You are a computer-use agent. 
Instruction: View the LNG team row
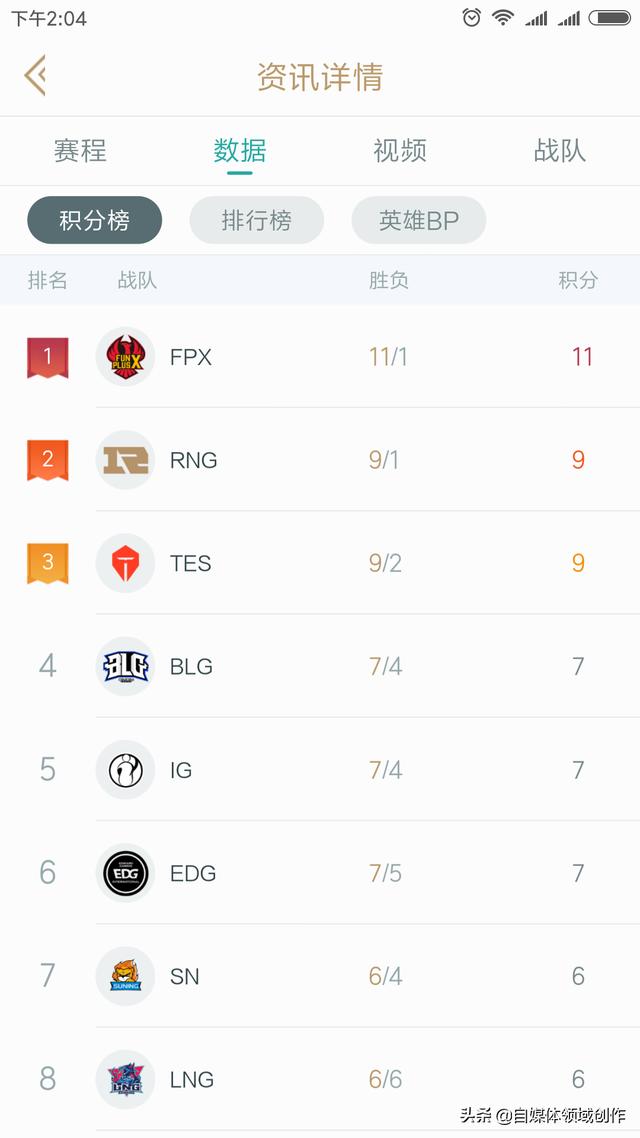point(320,1078)
